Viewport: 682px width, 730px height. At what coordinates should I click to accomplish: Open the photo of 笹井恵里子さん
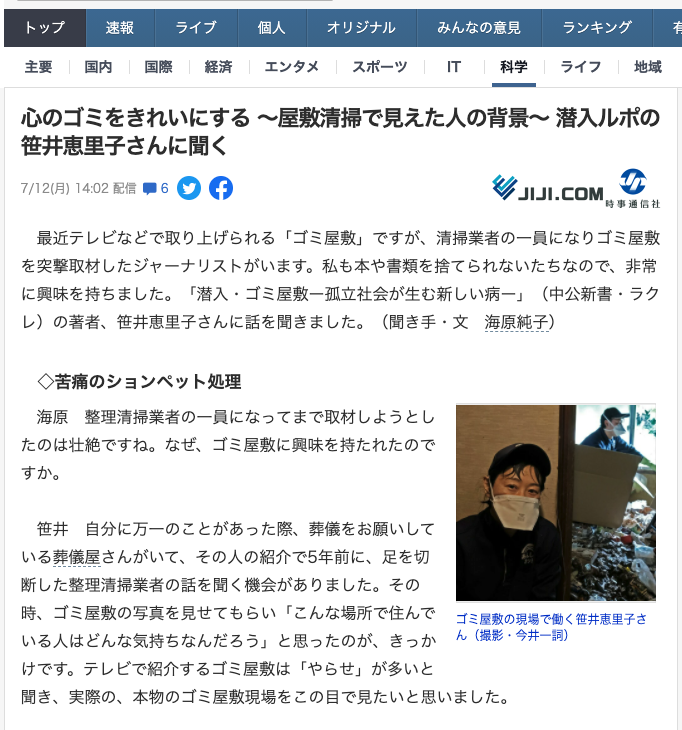click(x=555, y=502)
